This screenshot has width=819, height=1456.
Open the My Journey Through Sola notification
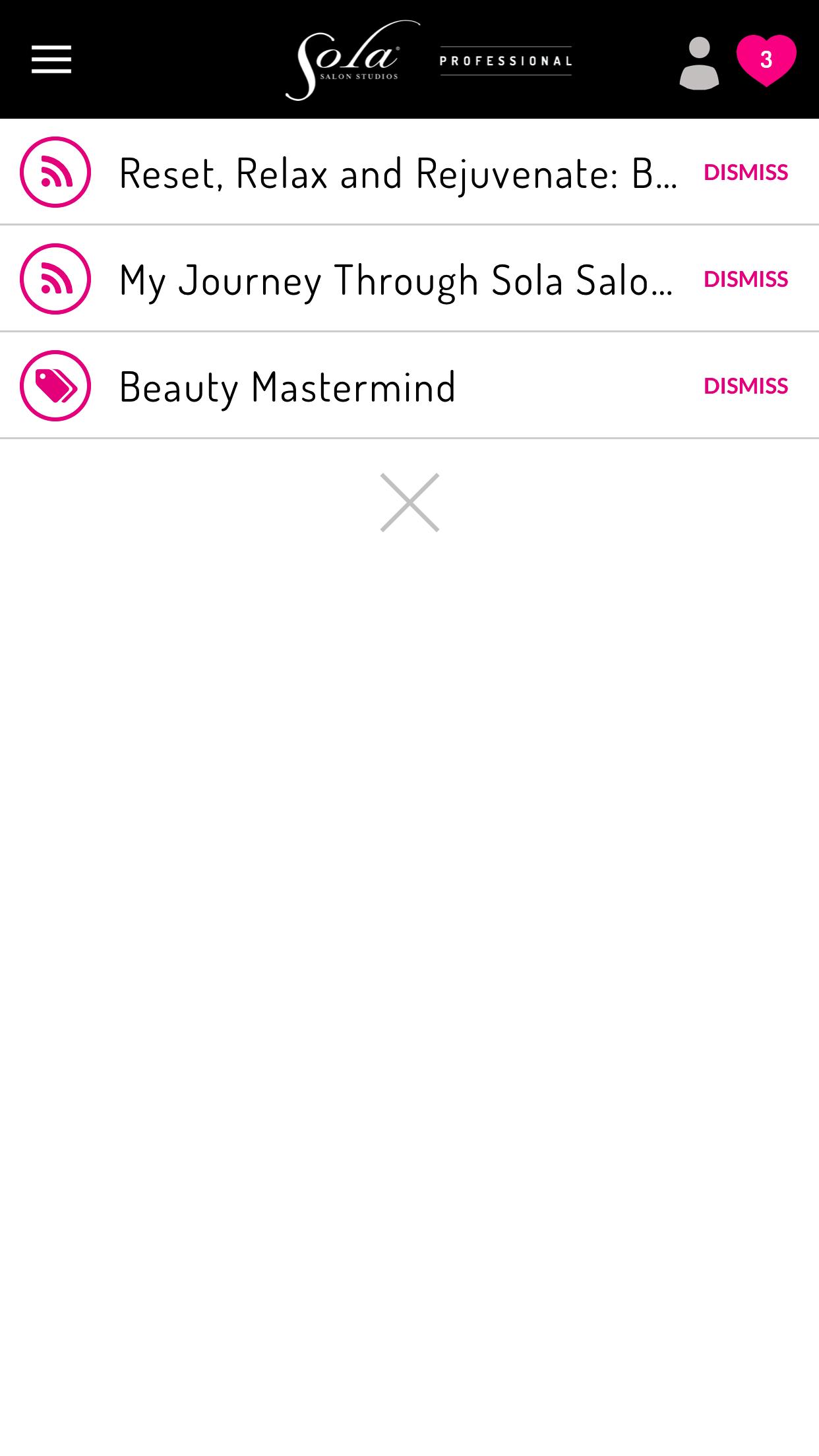(x=396, y=280)
